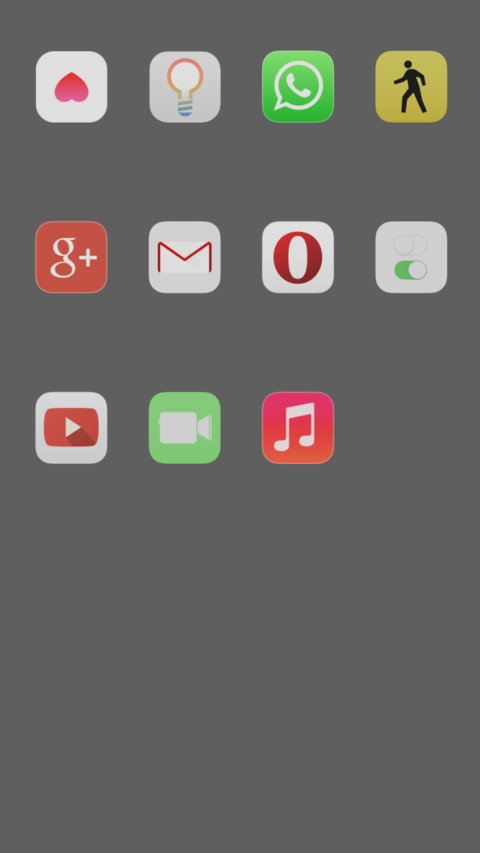This screenshot has width=480, height=853.
Task: Open the toggle switches settings icon
Action: tap(411, 257)
